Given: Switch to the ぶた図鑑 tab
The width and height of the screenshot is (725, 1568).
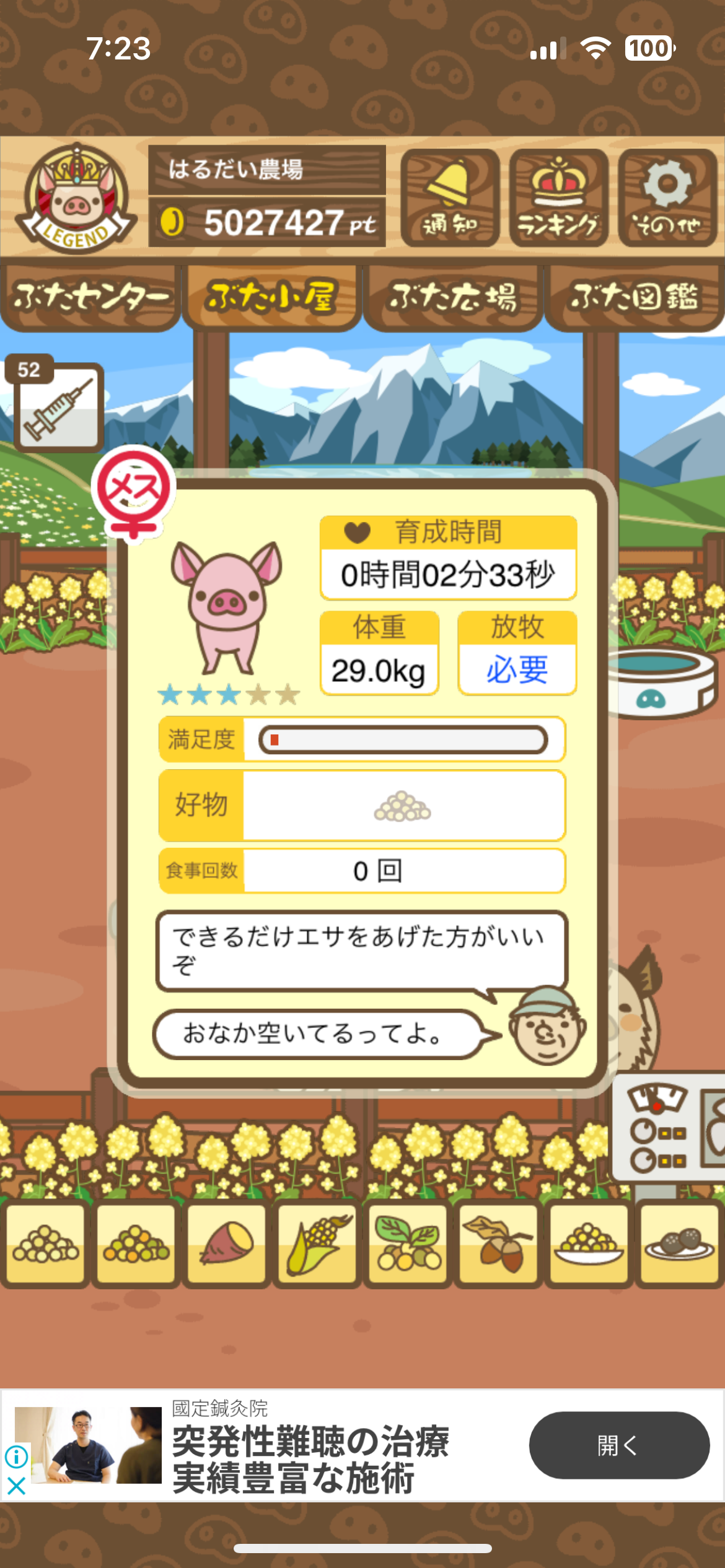Looking at the screenshot, I should tap(635, 298).
